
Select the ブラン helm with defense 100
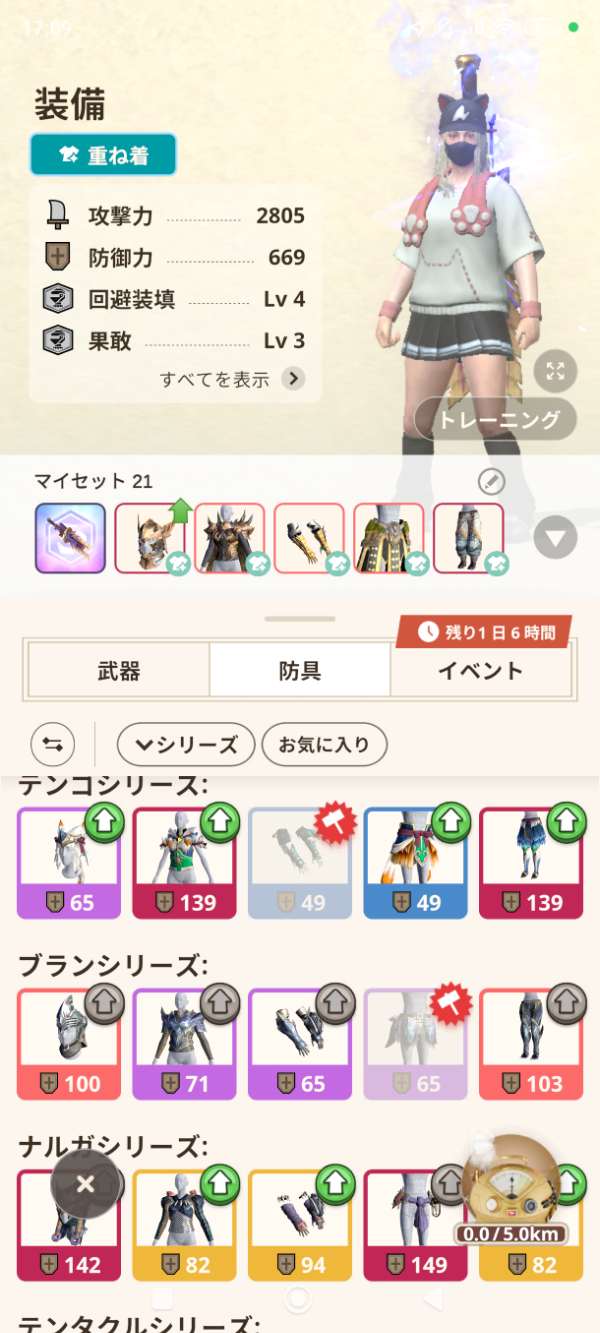[69, 1044]
